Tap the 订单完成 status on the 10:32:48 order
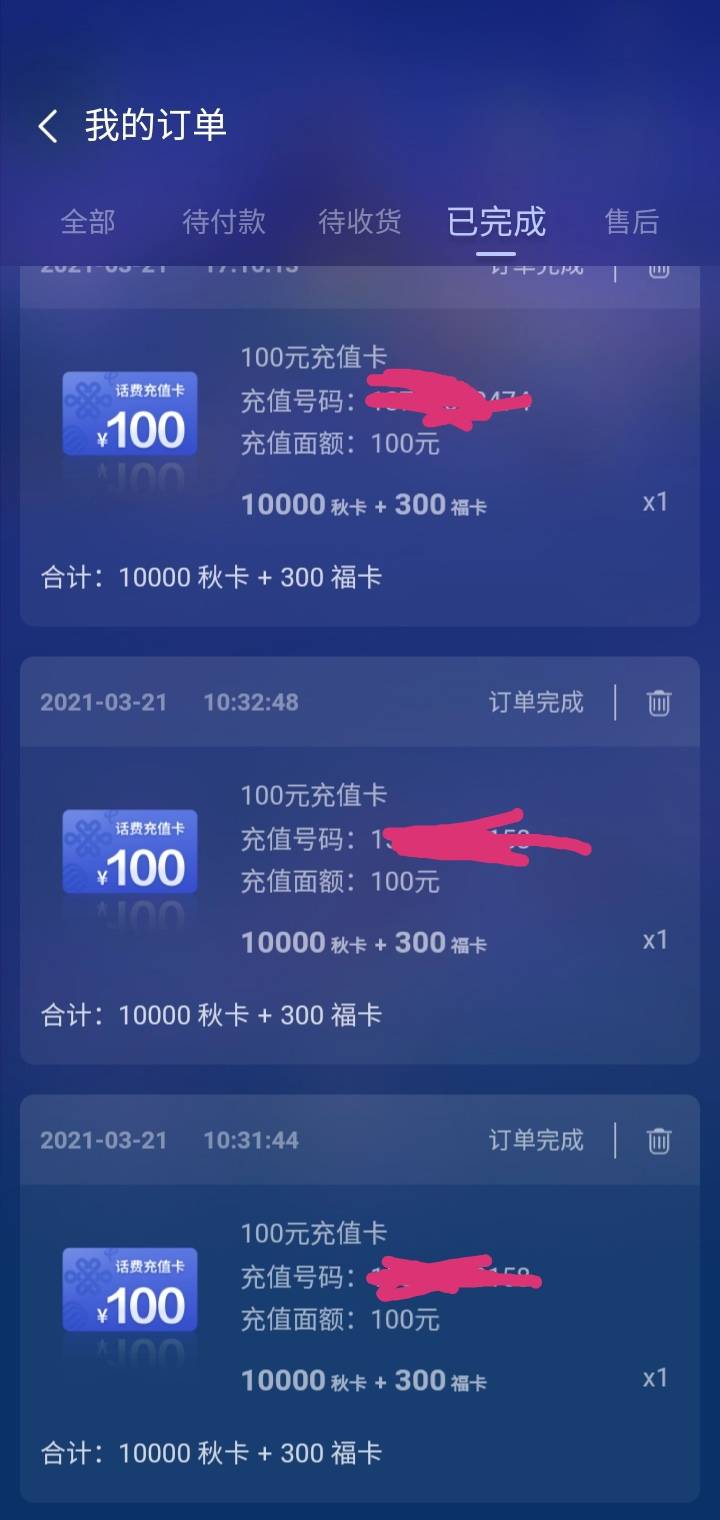 coord(534,703)
